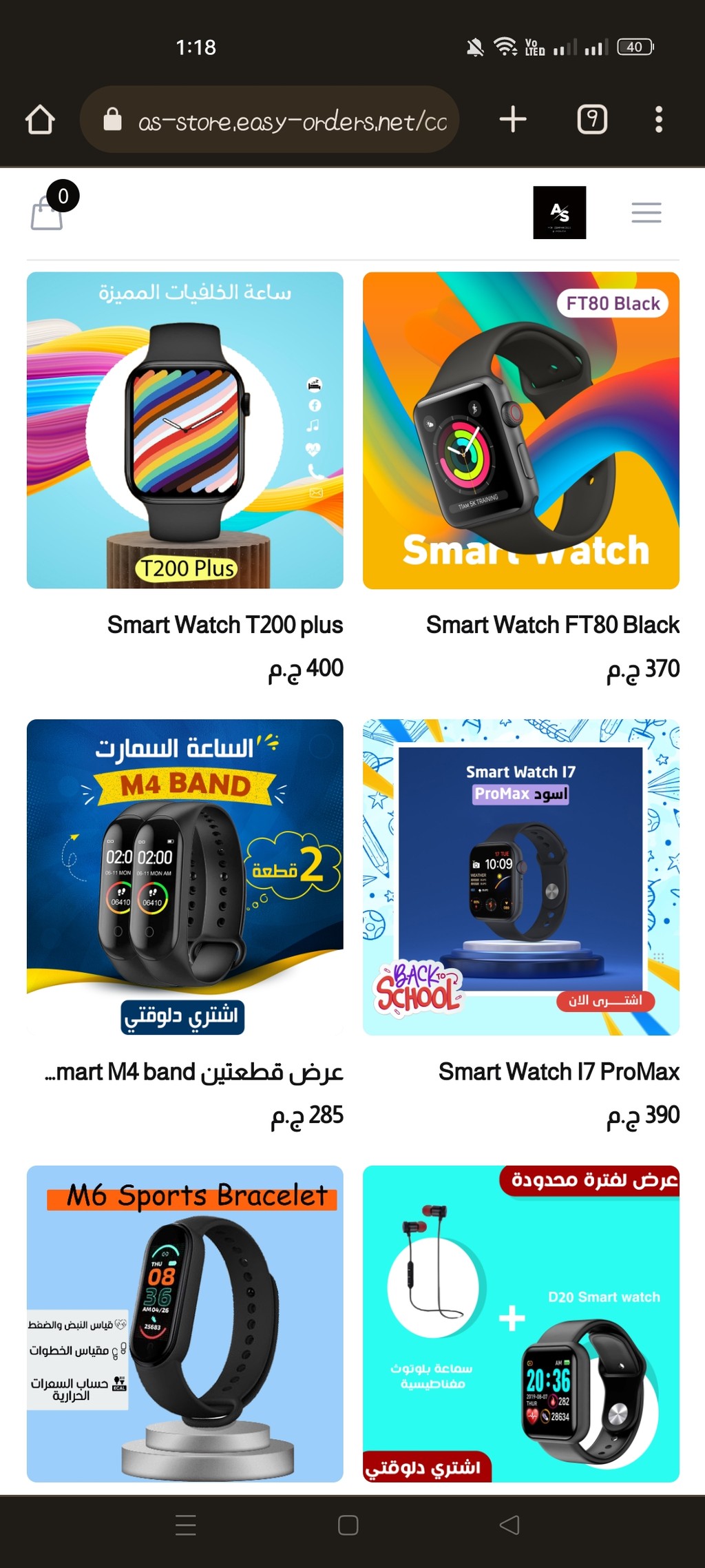
Task: Go to the browser home page
Action: coord(40,119)
